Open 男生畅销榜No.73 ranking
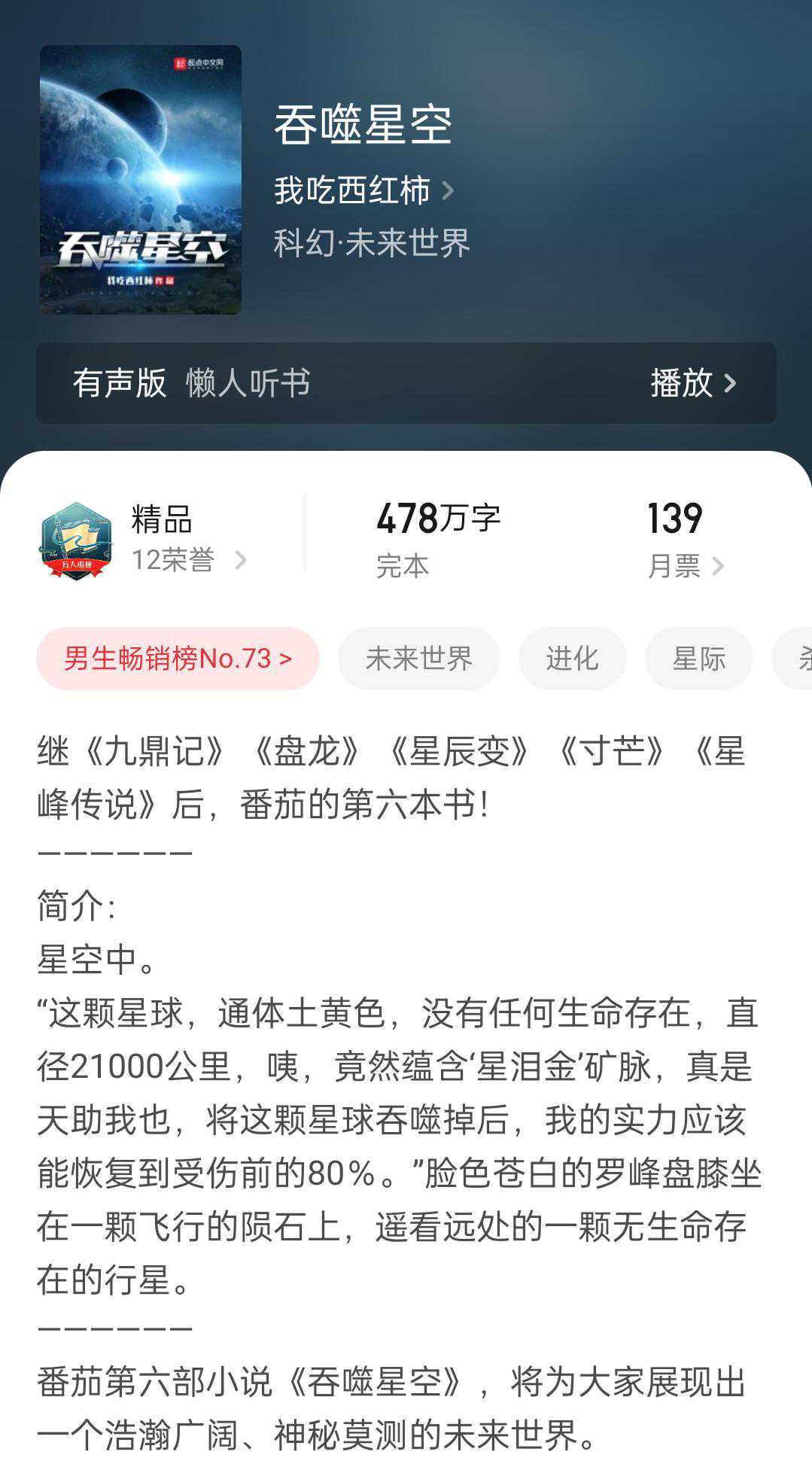Image resolution: width=812 pixels, height=1473 pixels. (x=178, y=659)
